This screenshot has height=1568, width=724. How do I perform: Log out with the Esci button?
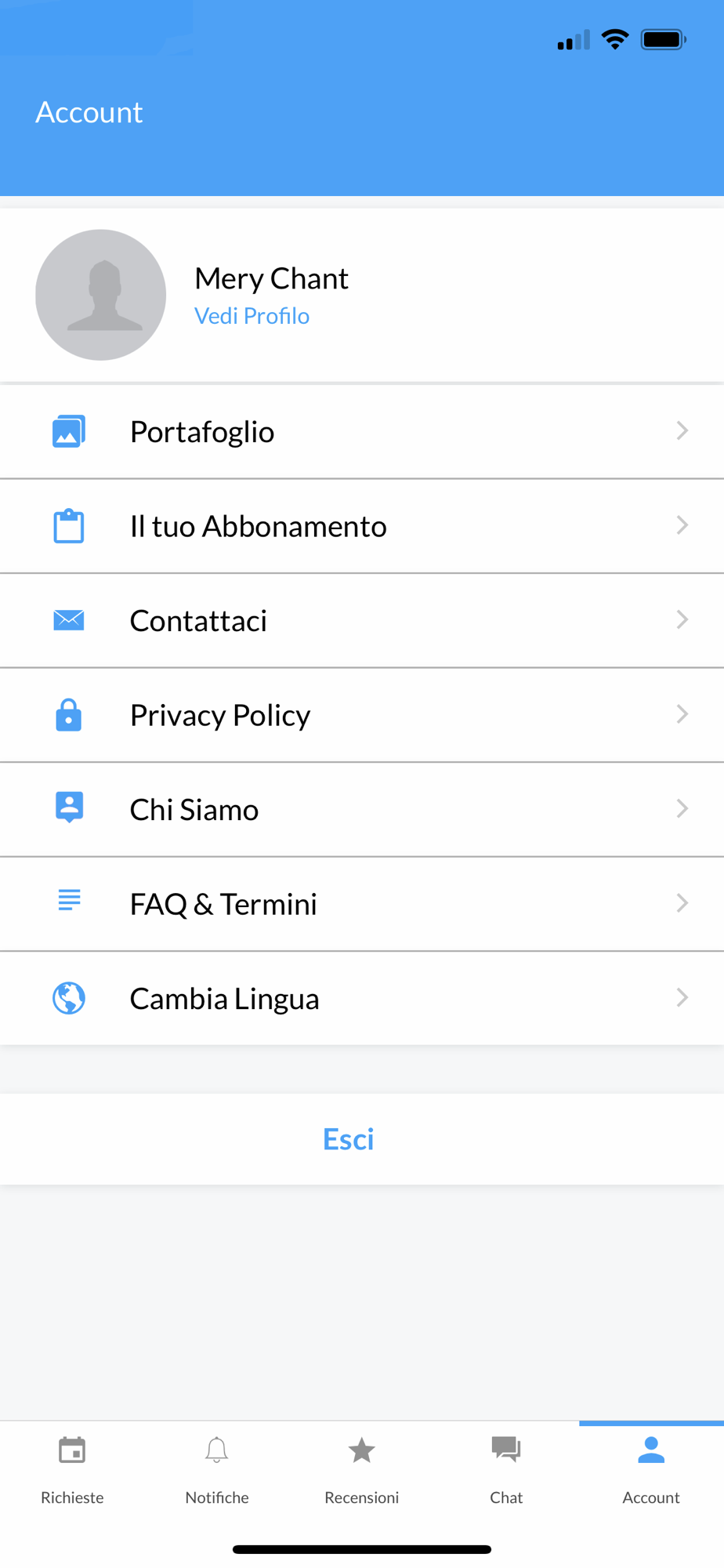coord(349,1139)
